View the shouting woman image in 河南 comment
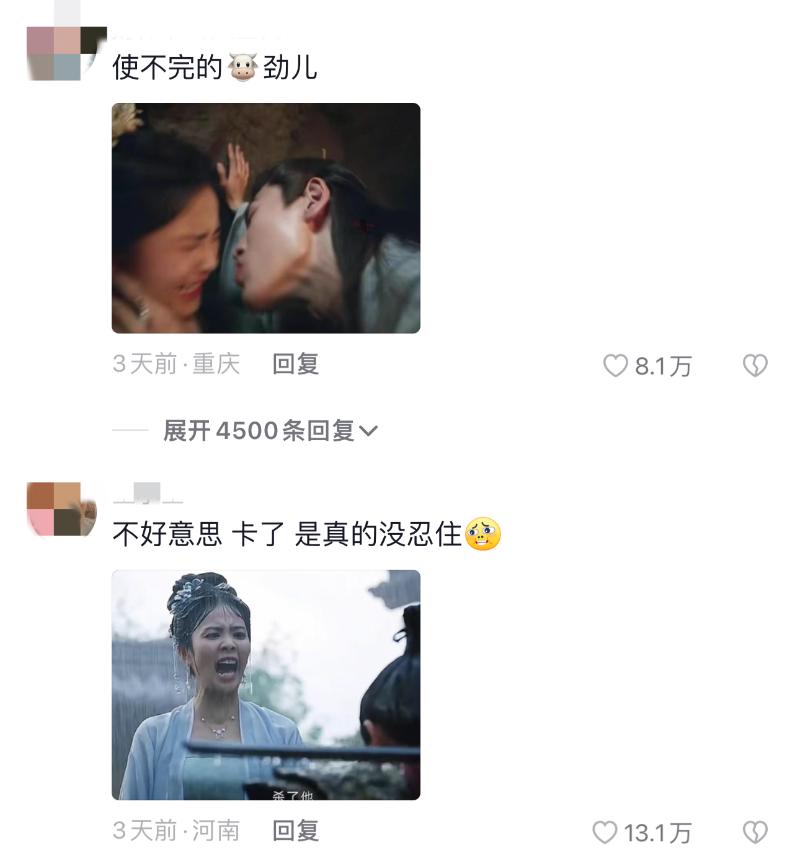This screenshot has width=800, height=858. 266,685
